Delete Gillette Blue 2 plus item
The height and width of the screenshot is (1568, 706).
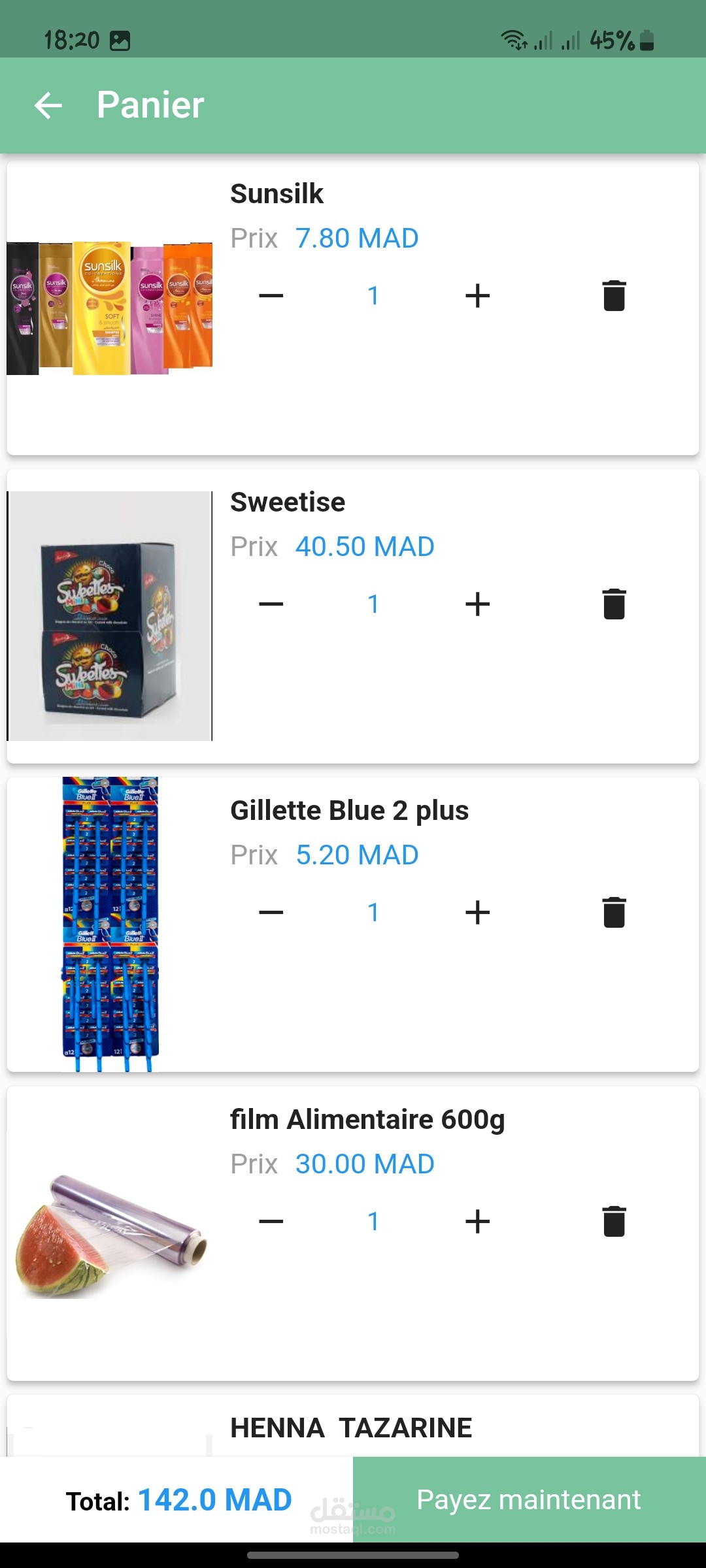click(614, 913)
